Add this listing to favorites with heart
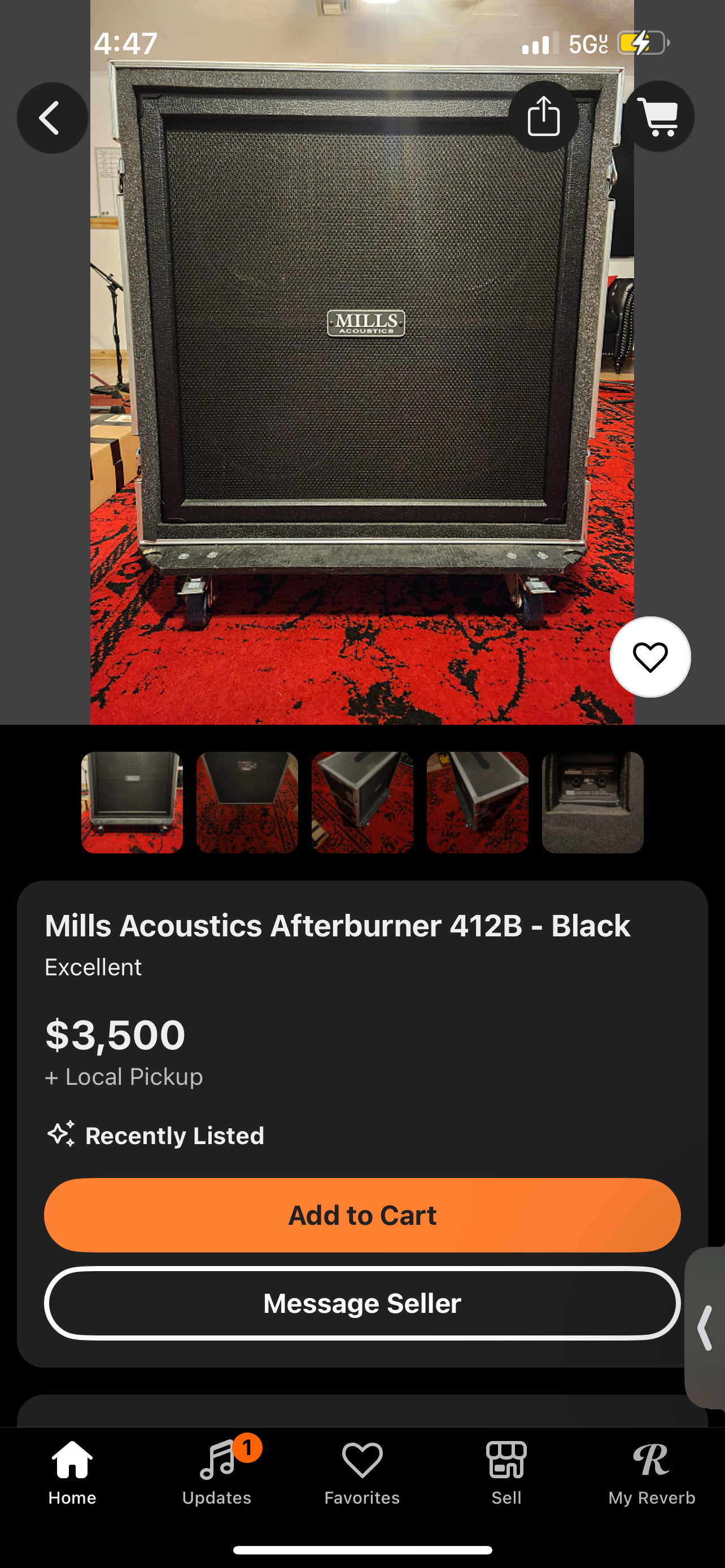Viewport: 725px width, 1568px height. pyautogui.click(x=650, y=657)
